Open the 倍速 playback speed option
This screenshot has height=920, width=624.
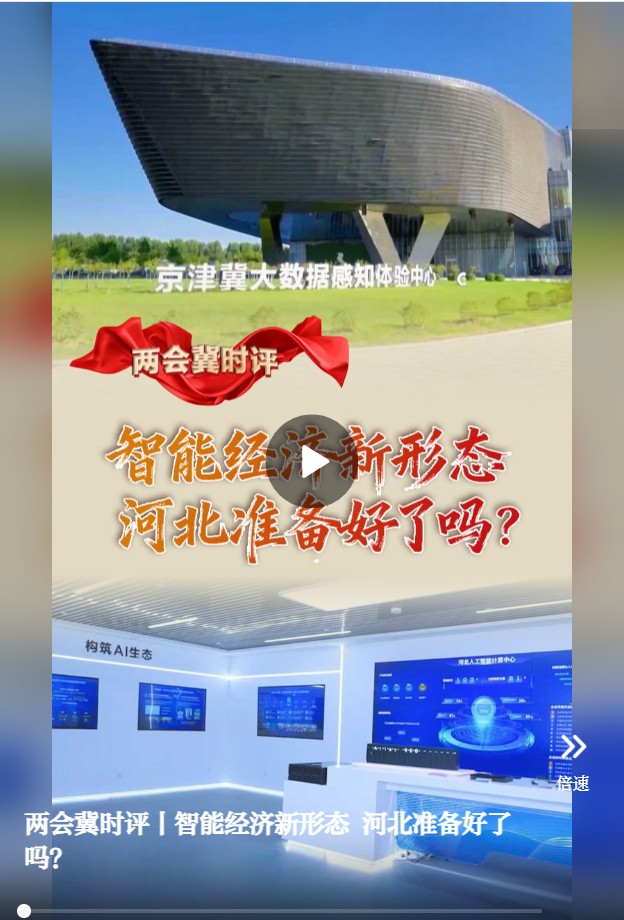coord(573,761)
